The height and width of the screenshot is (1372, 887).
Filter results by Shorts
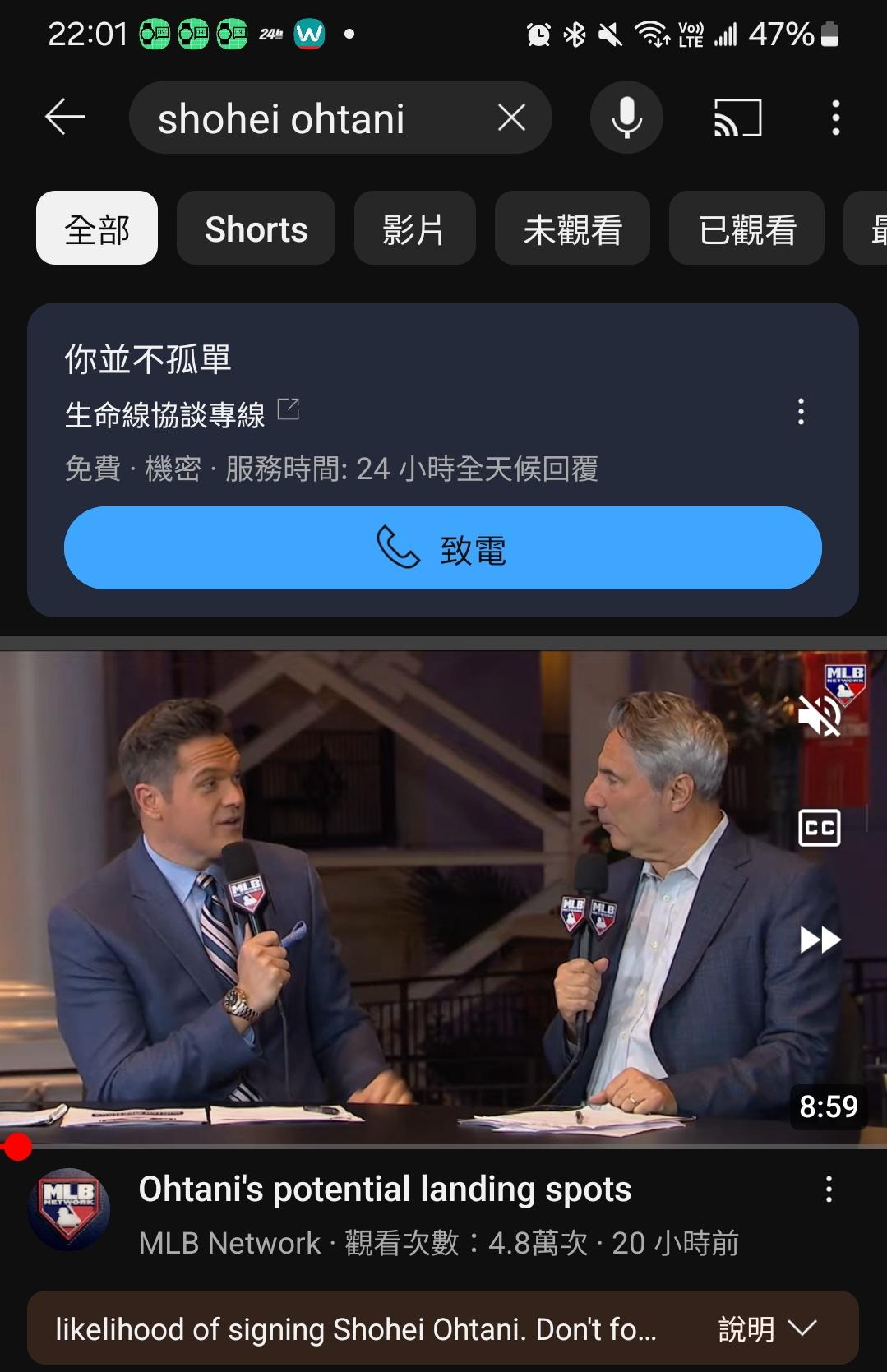click(256, 229)
